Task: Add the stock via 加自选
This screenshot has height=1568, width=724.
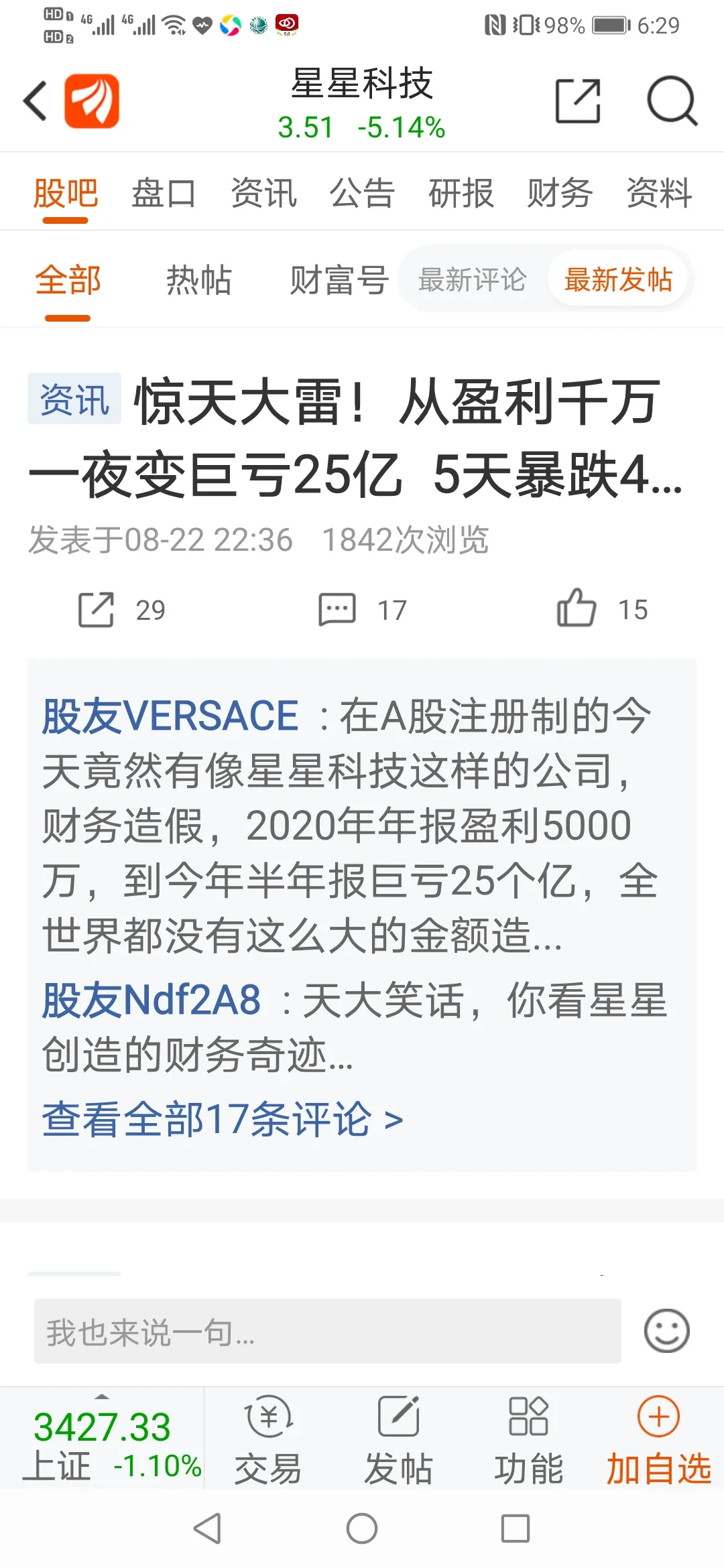Action: tap(658, 1439)
